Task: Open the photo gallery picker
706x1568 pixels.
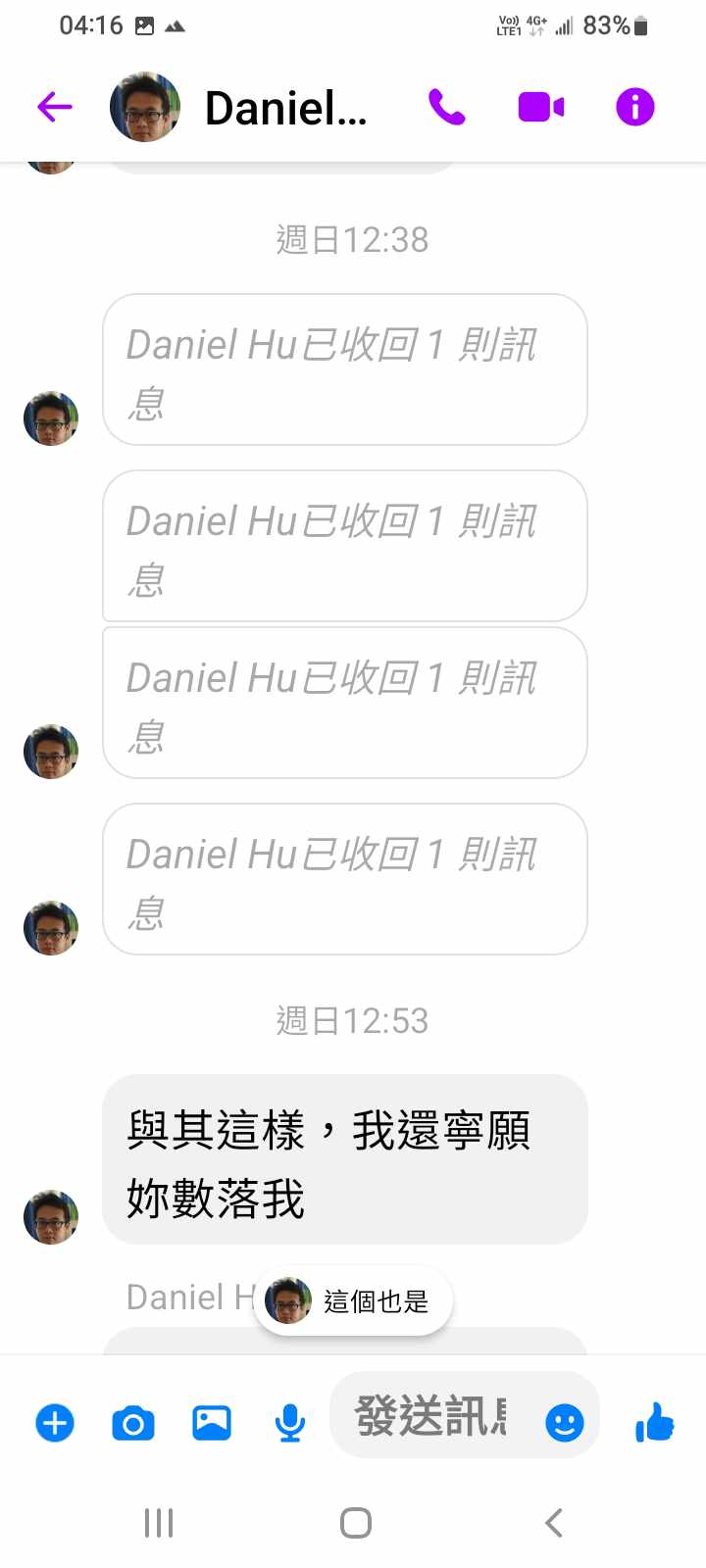Action: point(212,1422)
